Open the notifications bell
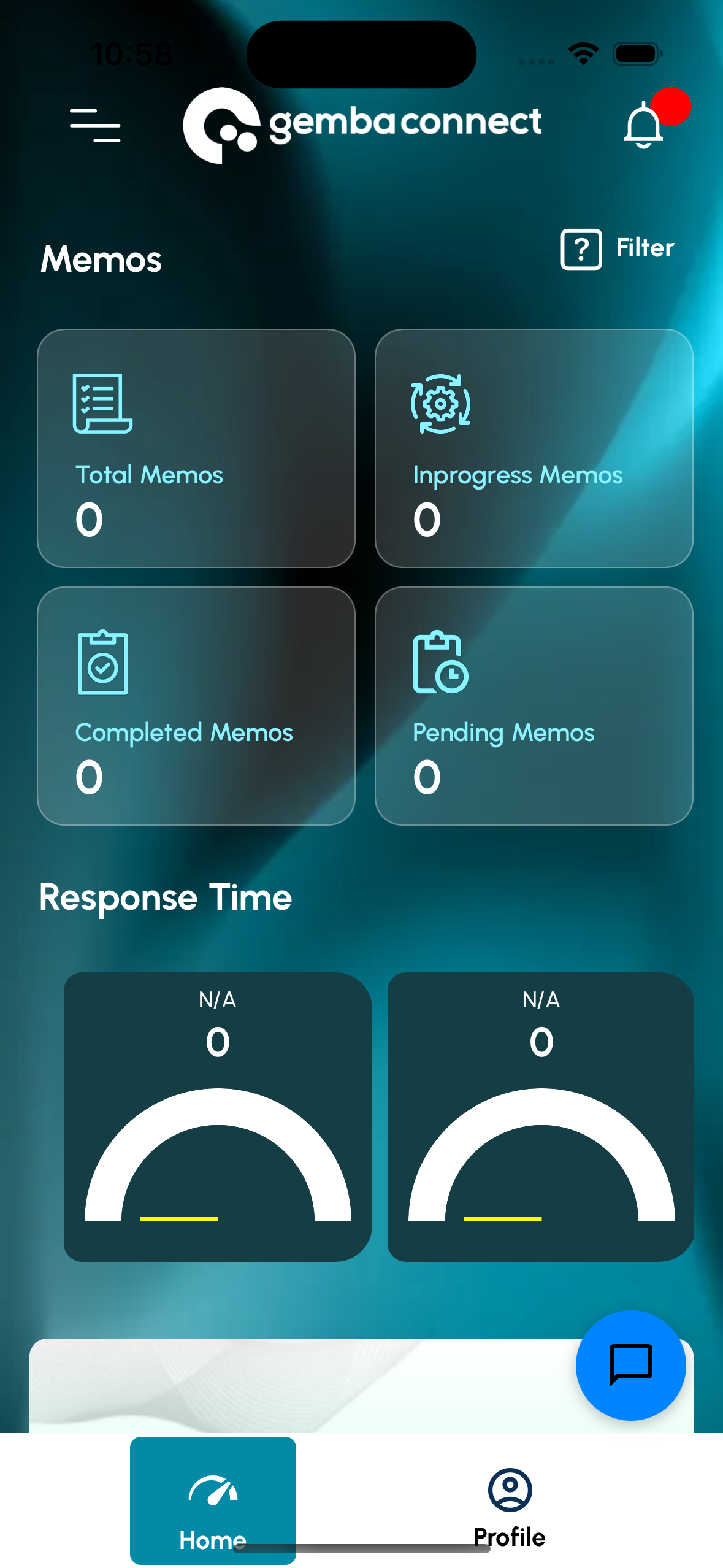 644,125
